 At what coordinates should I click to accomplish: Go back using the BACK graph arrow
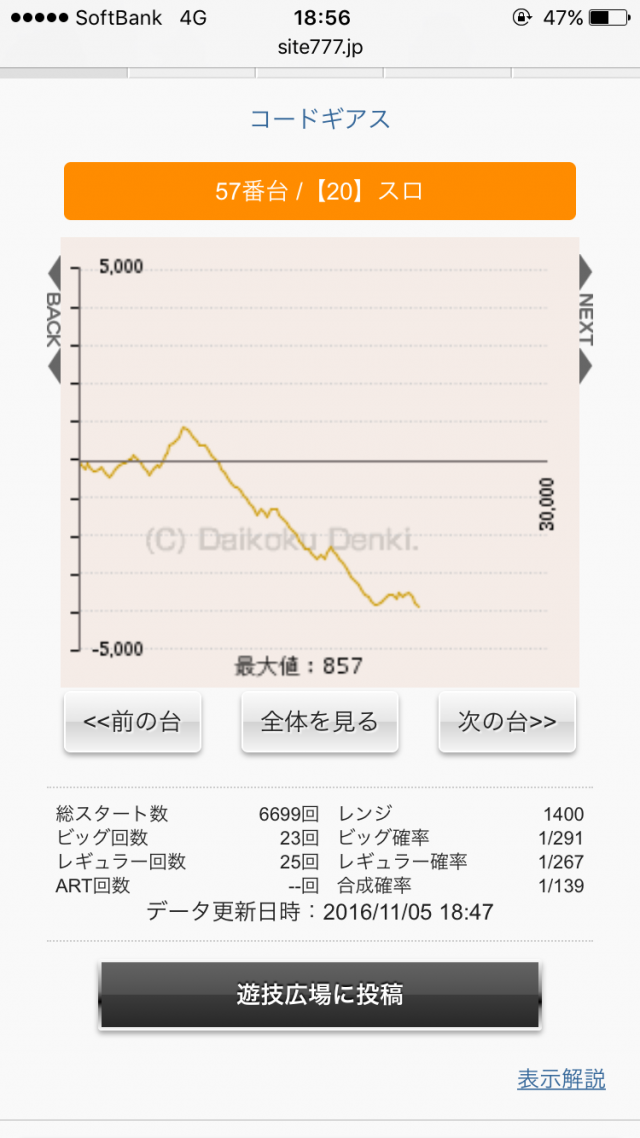(54, 319)
